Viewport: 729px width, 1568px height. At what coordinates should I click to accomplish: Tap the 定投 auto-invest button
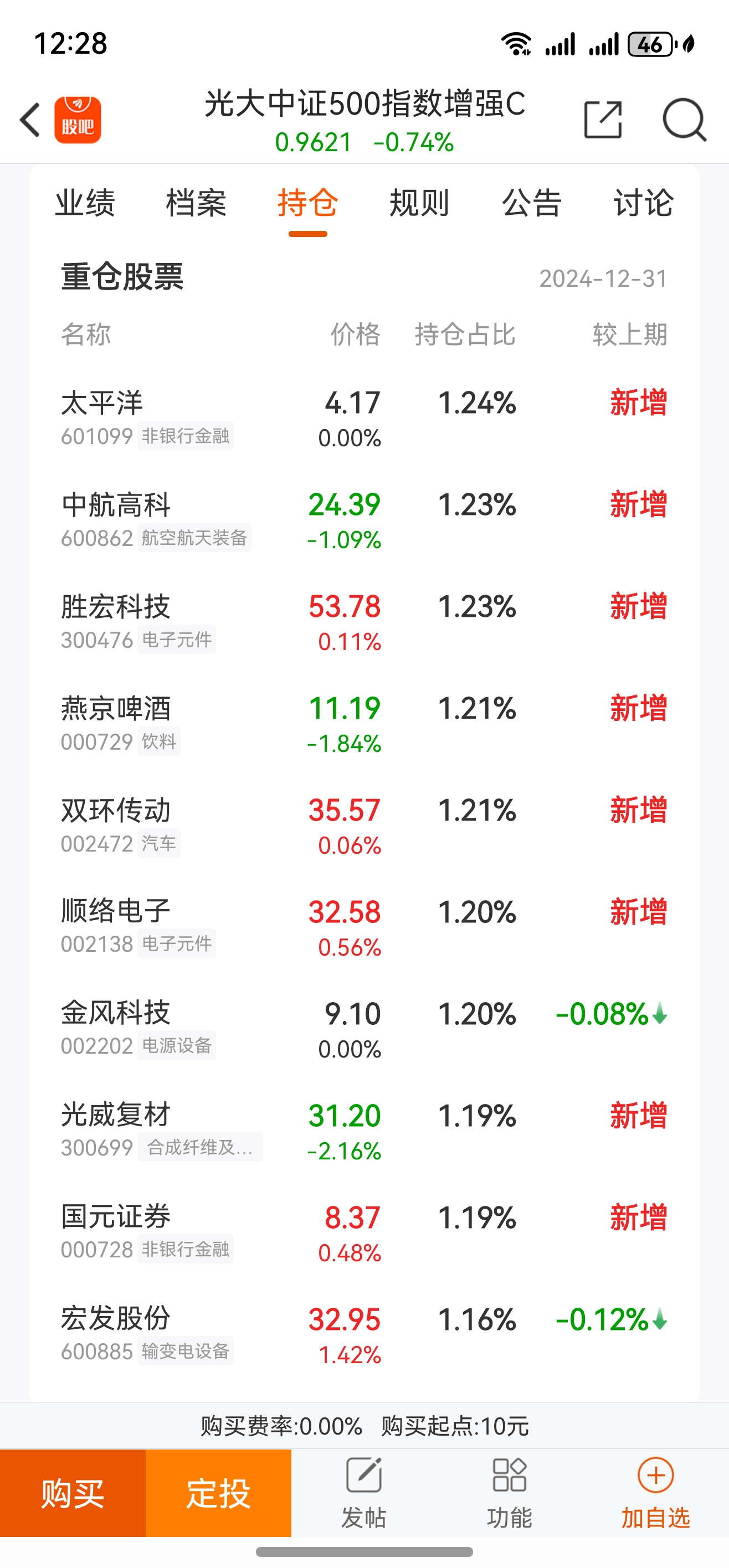[219, 1494]
